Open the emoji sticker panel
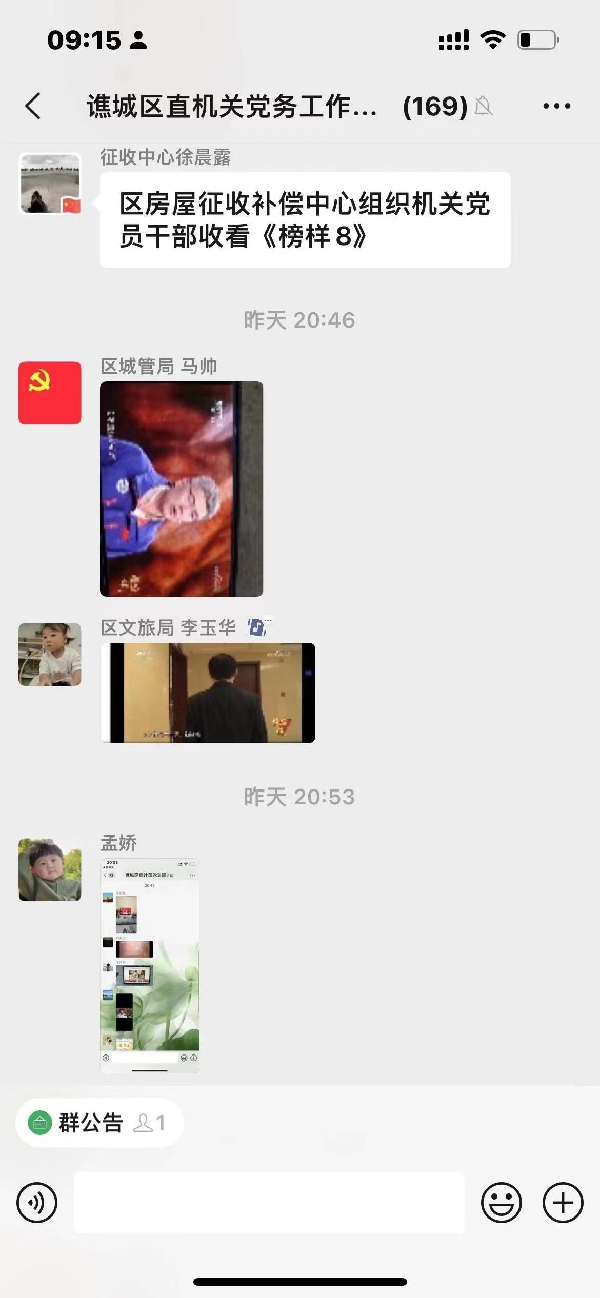This screenshot has width=600, height=1298. click(x=501, y=1202)
